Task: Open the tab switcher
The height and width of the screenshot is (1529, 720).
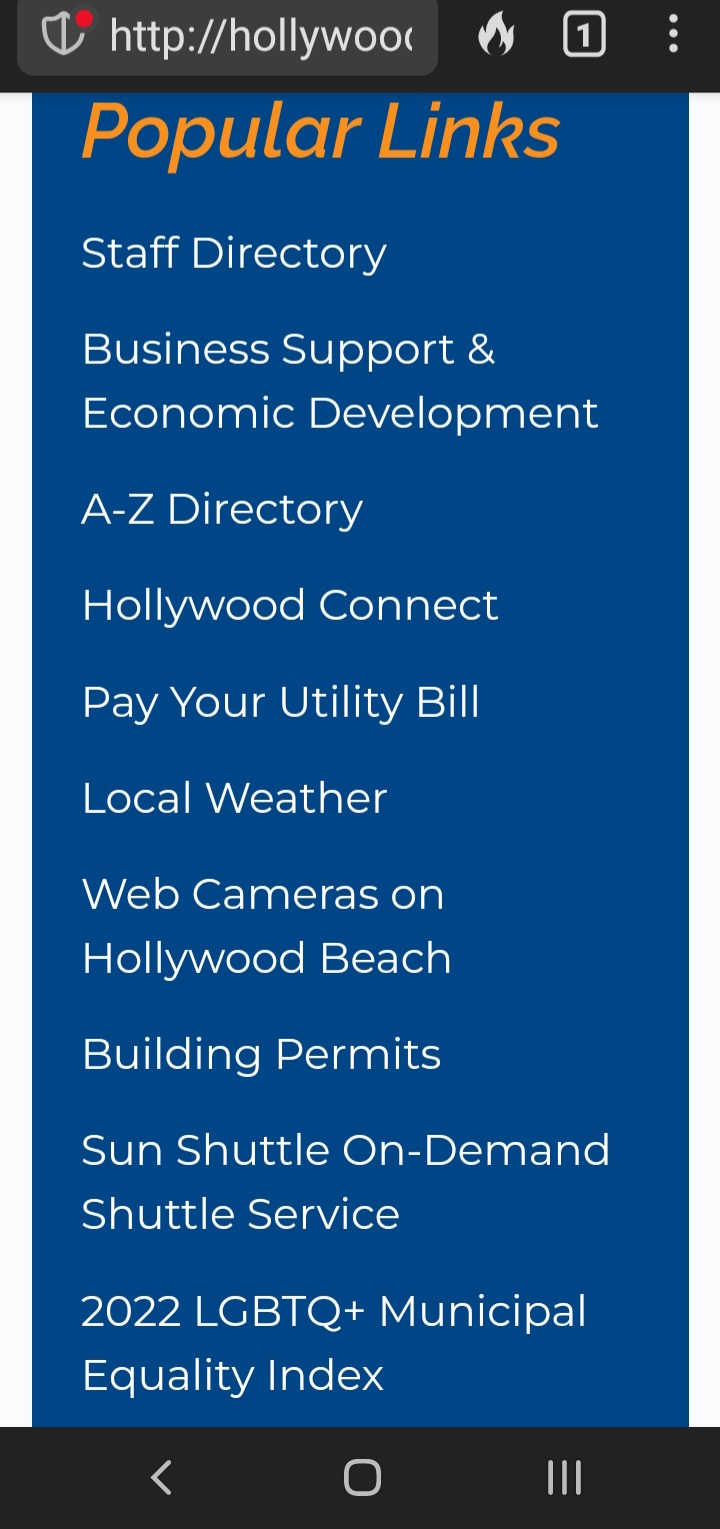Action: pos(584,37)
